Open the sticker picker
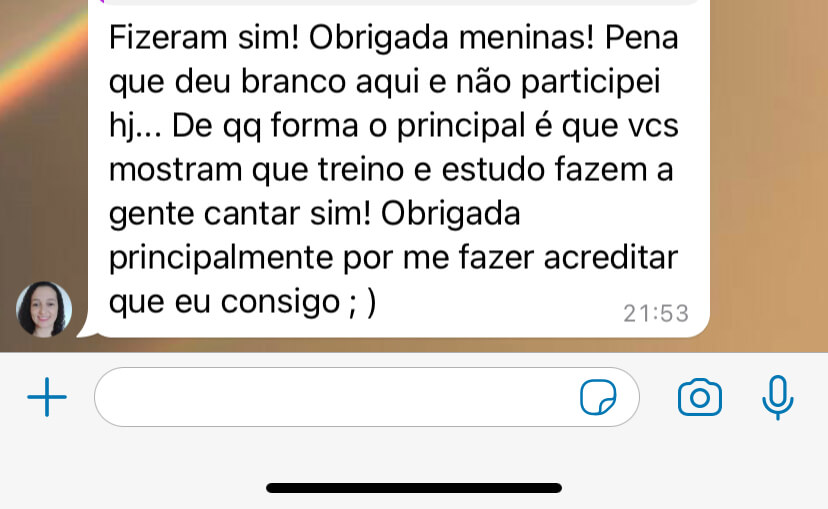Viewport: 828px width, 509px height. [598, 399]
